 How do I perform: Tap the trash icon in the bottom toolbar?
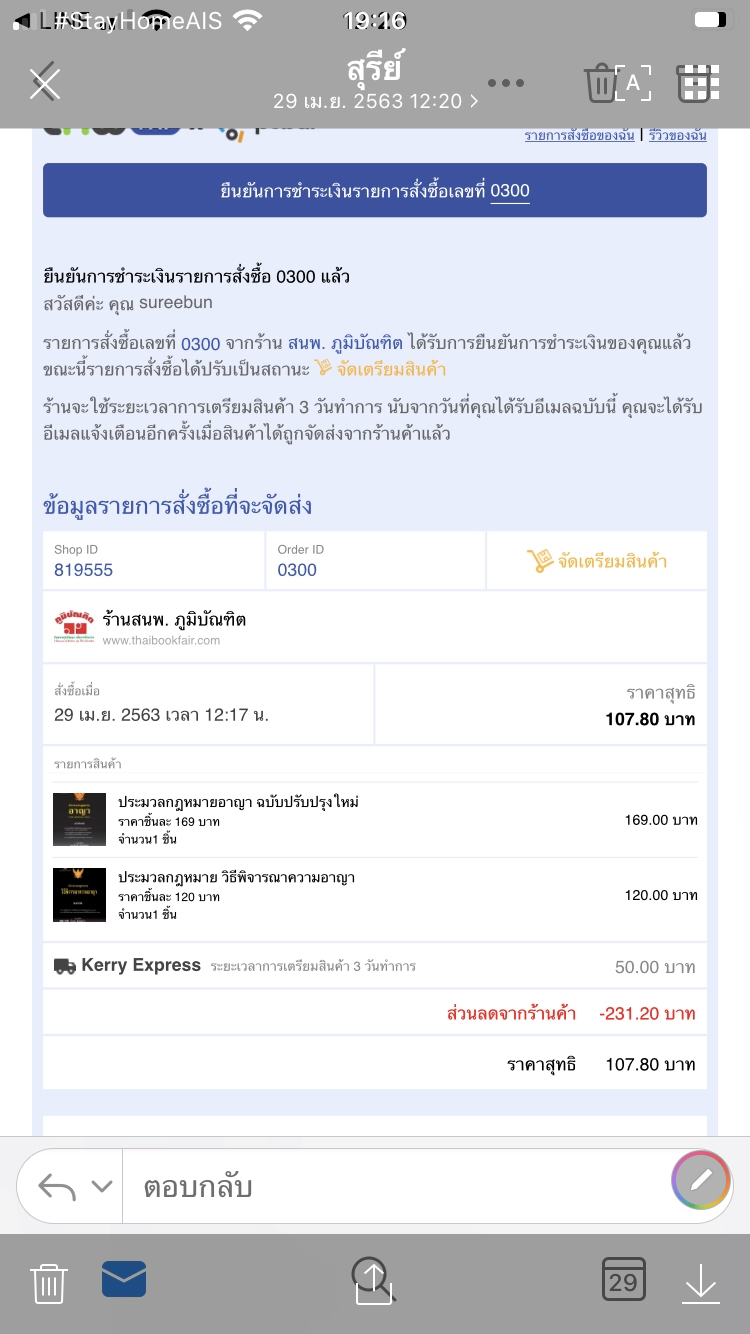tap(49, 1283)
